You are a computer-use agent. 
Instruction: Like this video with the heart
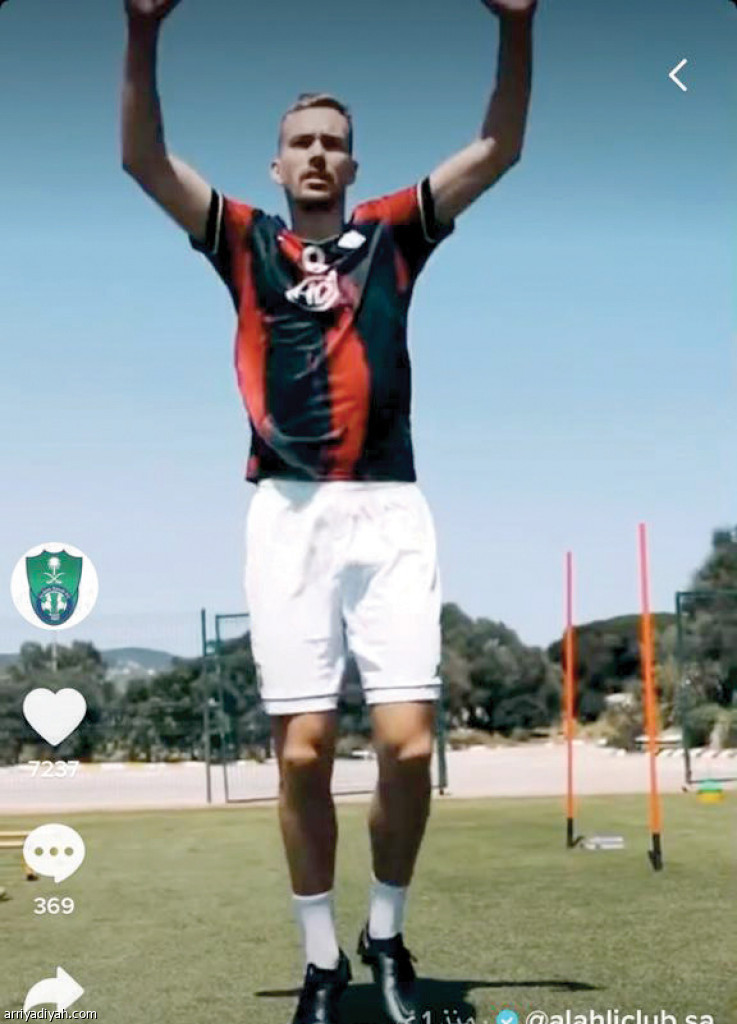pos(54,716)
